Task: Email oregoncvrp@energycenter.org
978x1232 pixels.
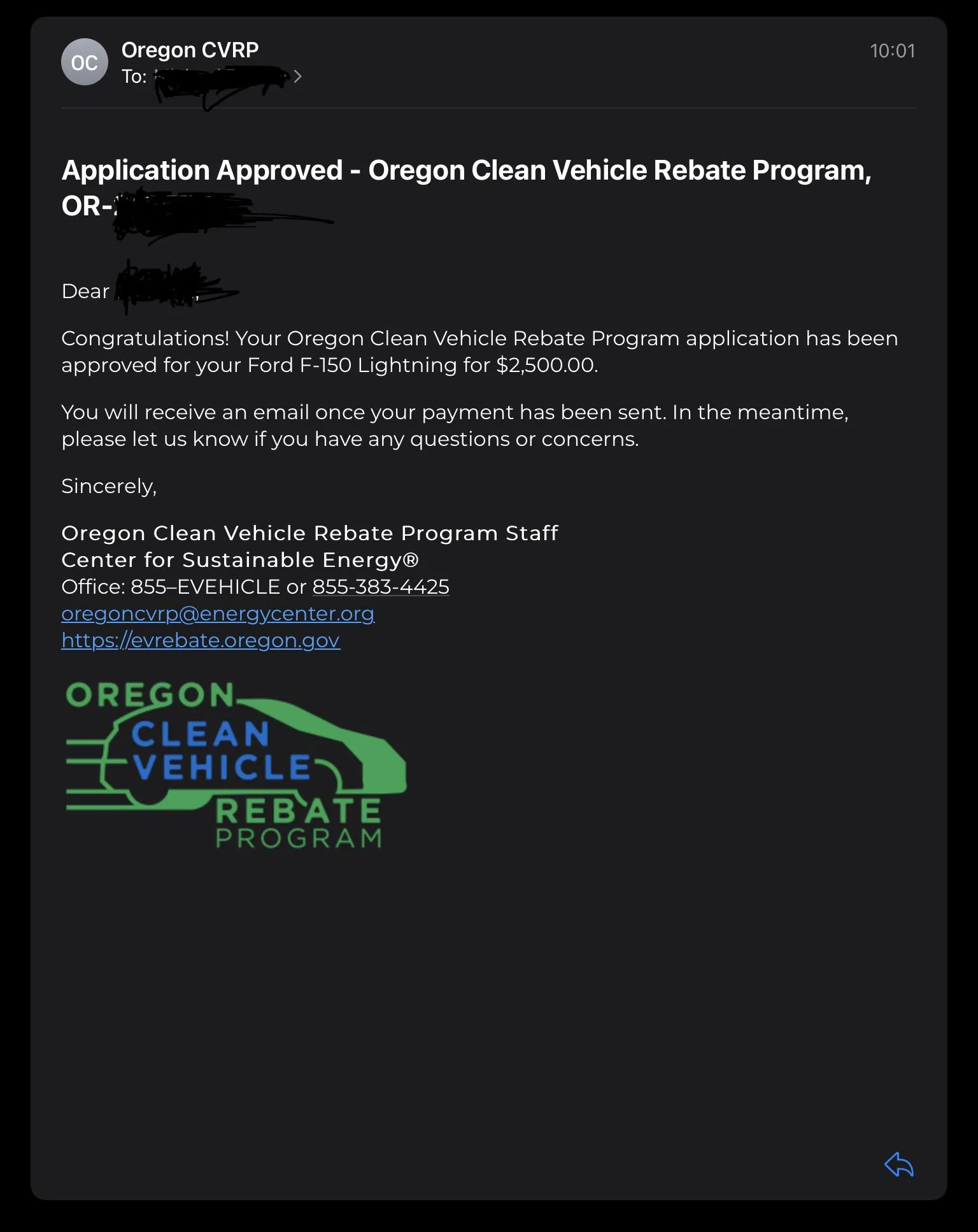Action: tap(218, 613)
